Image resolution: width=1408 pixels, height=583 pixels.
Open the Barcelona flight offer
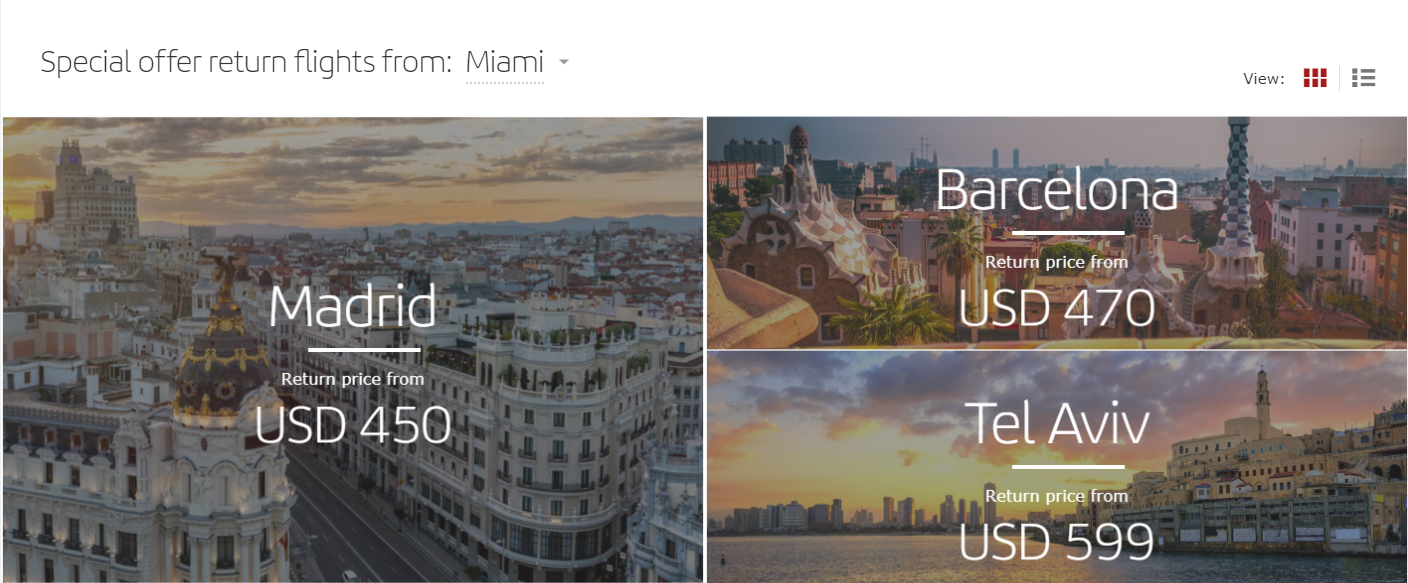[1057, 233]
